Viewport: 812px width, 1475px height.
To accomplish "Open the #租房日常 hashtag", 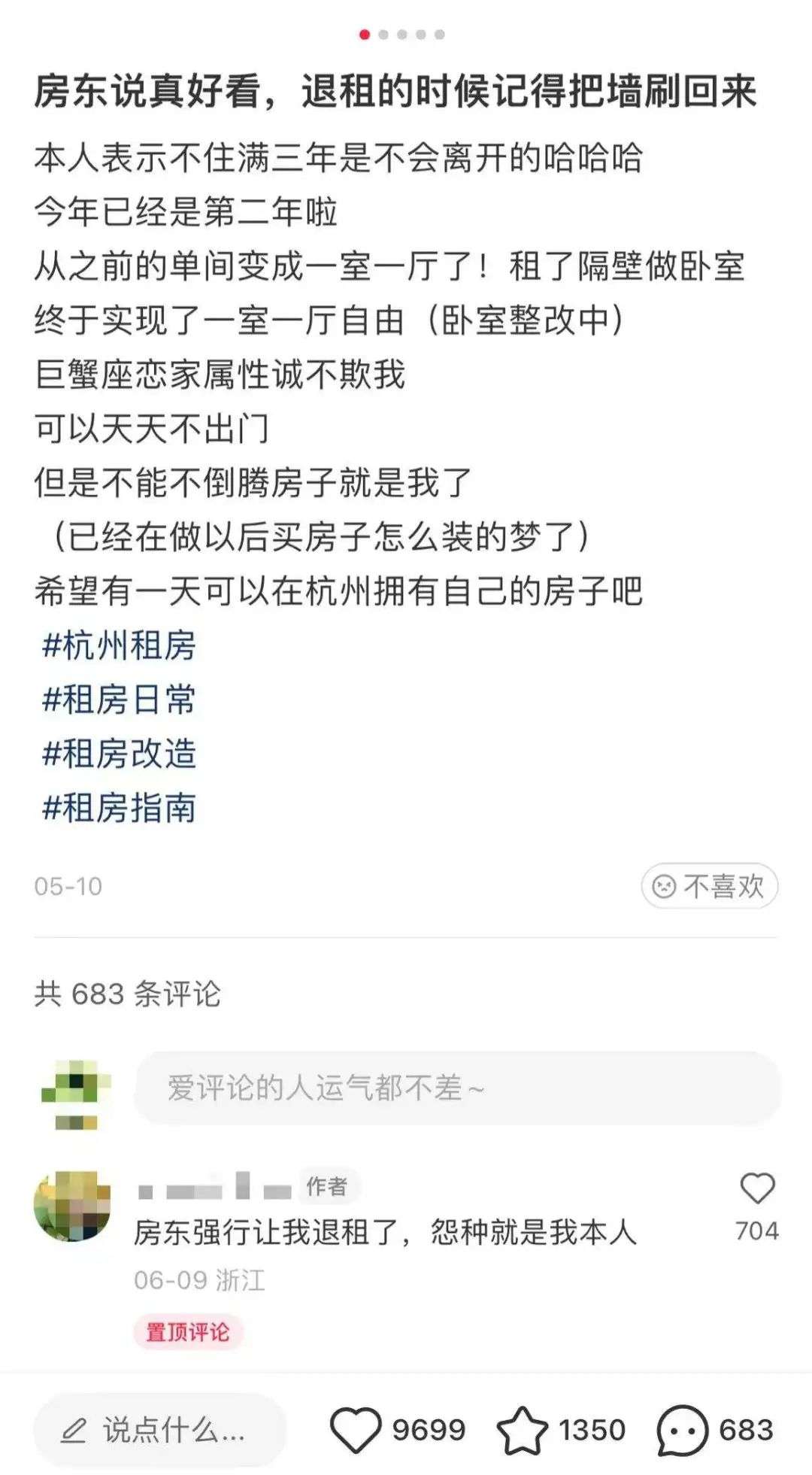I will tap(119, 700).
